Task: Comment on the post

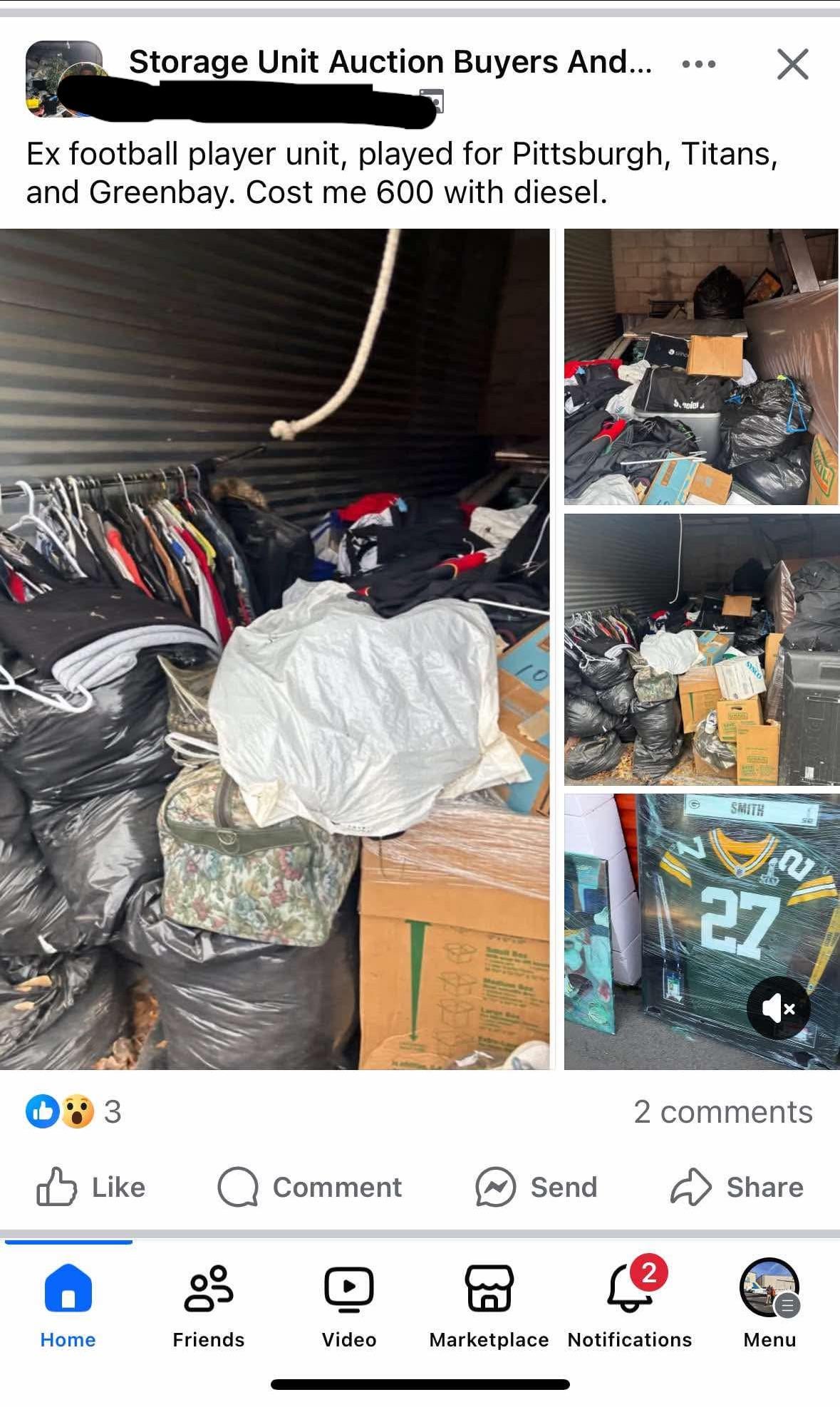Action: coord(310,1187)
